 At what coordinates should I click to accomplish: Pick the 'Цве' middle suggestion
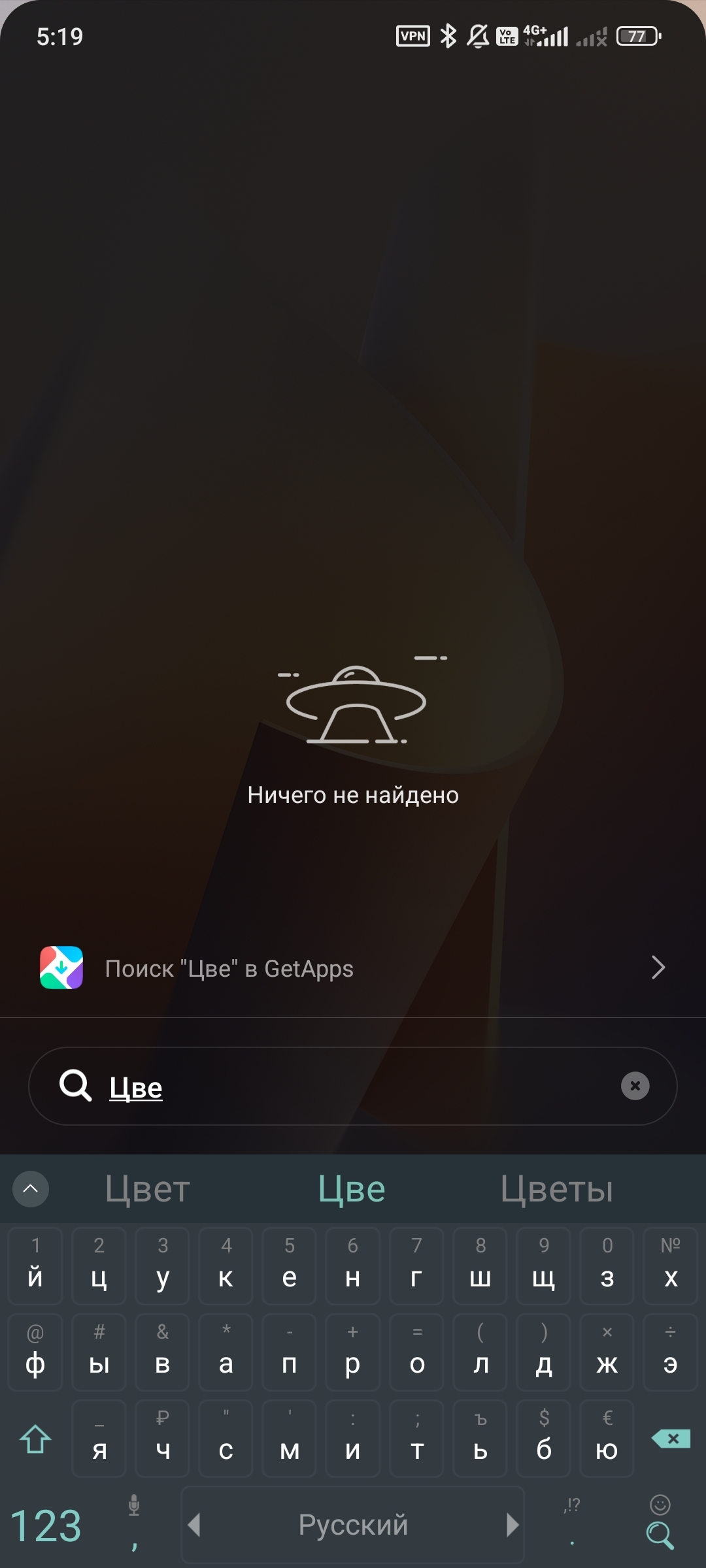tap(352, 1189)
